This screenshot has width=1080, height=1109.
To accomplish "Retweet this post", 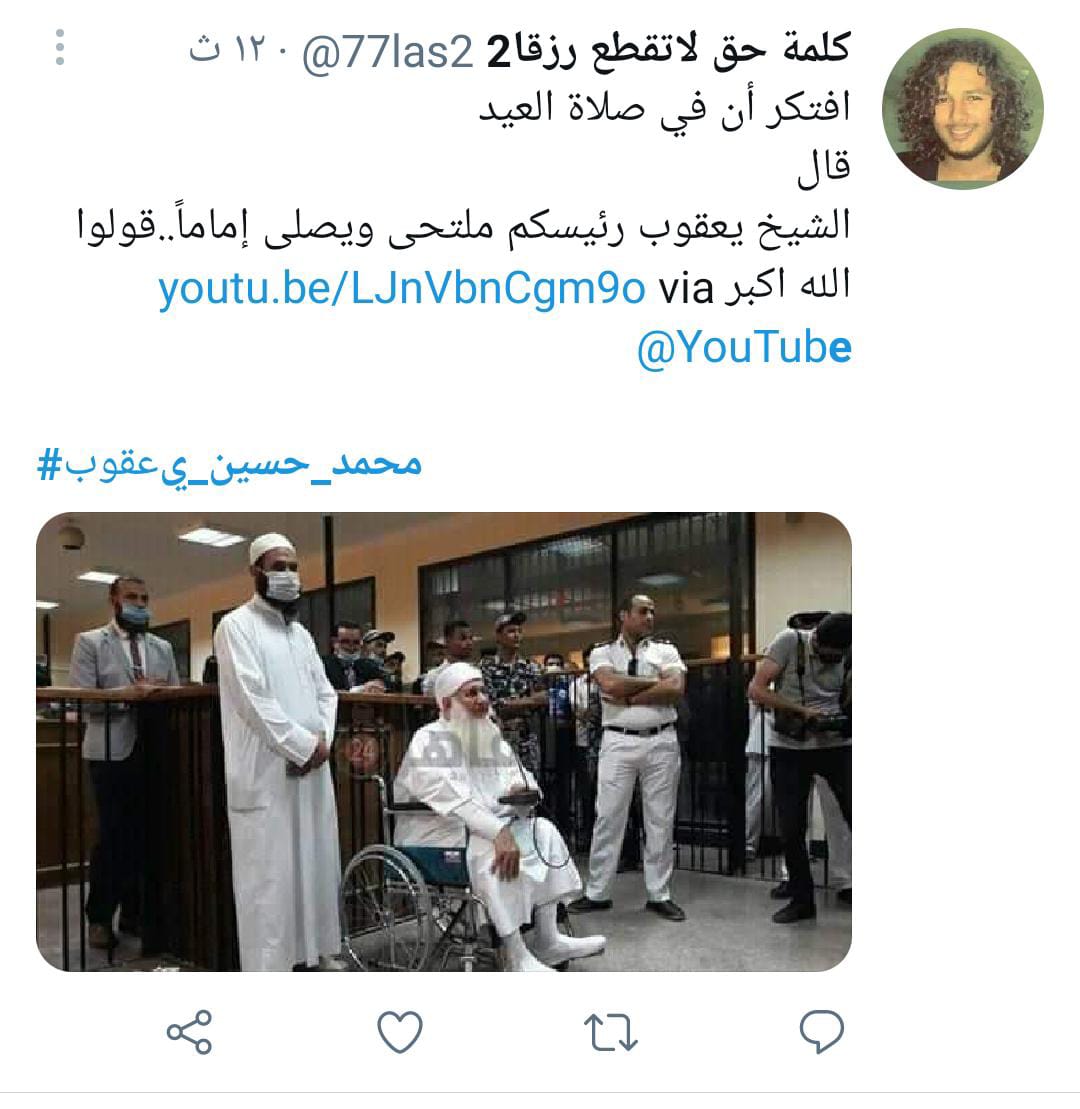I will (x=610, y=1032).
